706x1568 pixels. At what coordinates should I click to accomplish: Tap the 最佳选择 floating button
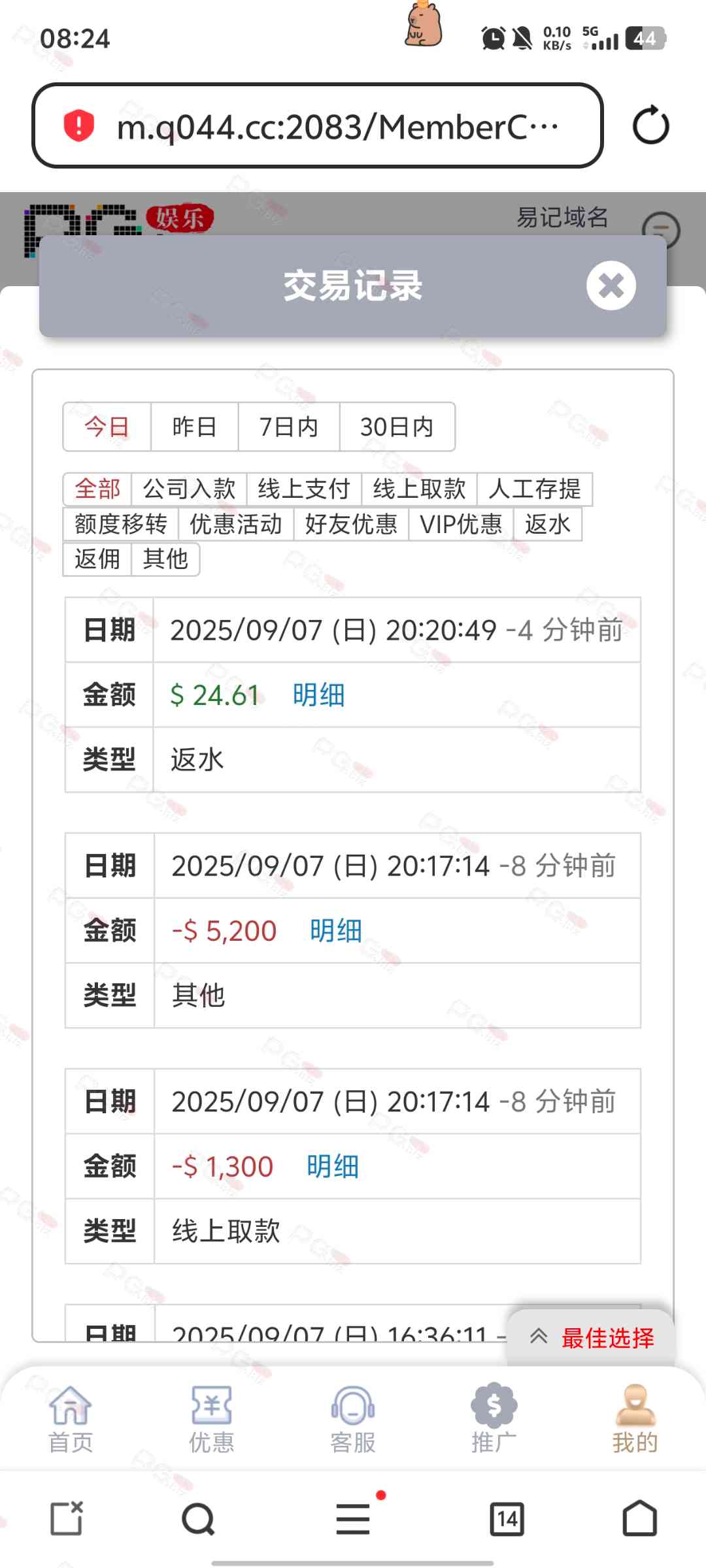click(x=591, y=1337)
